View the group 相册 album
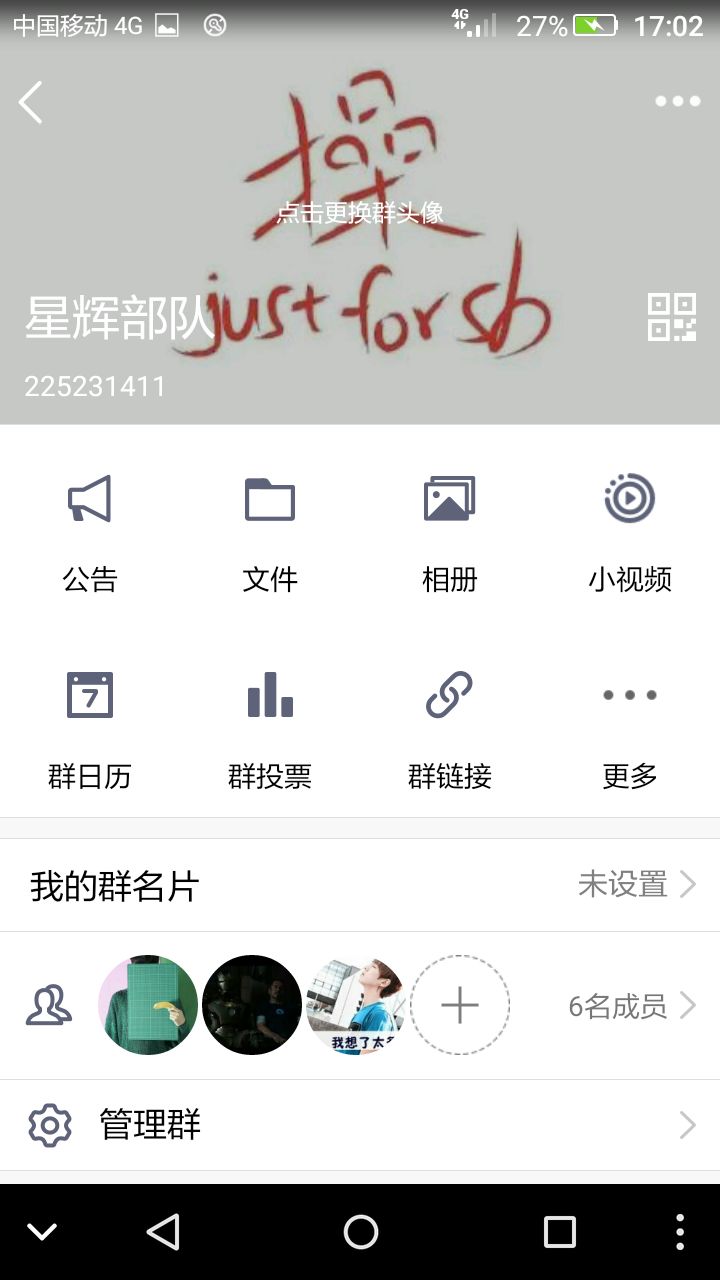The image size is (720, 1280). (450, 534)
